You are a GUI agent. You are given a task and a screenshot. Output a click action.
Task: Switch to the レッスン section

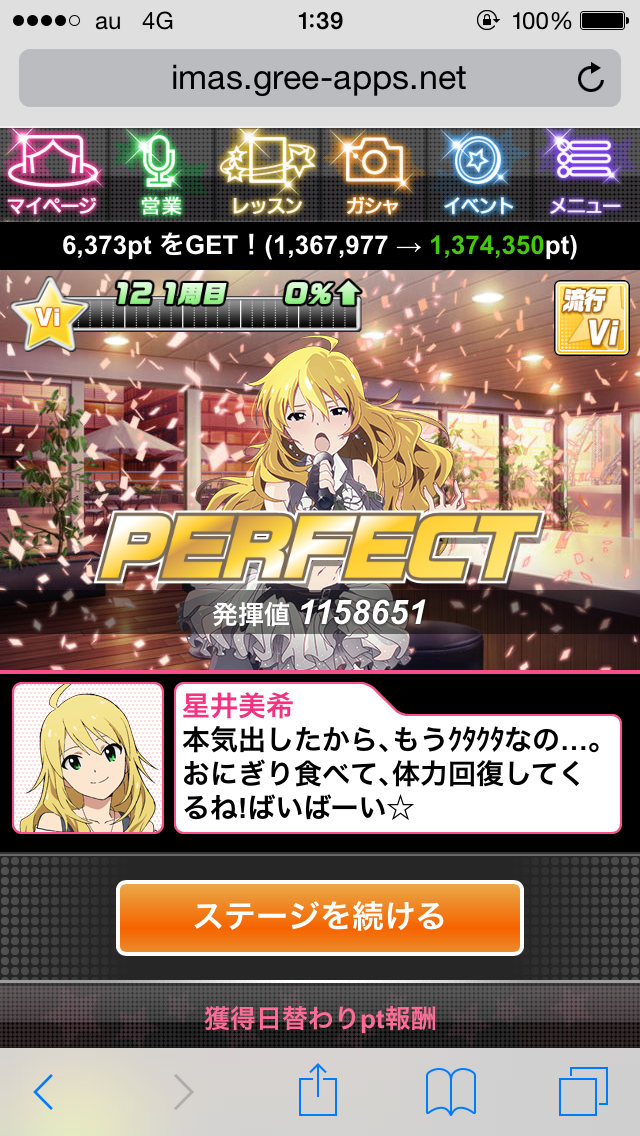266,174
